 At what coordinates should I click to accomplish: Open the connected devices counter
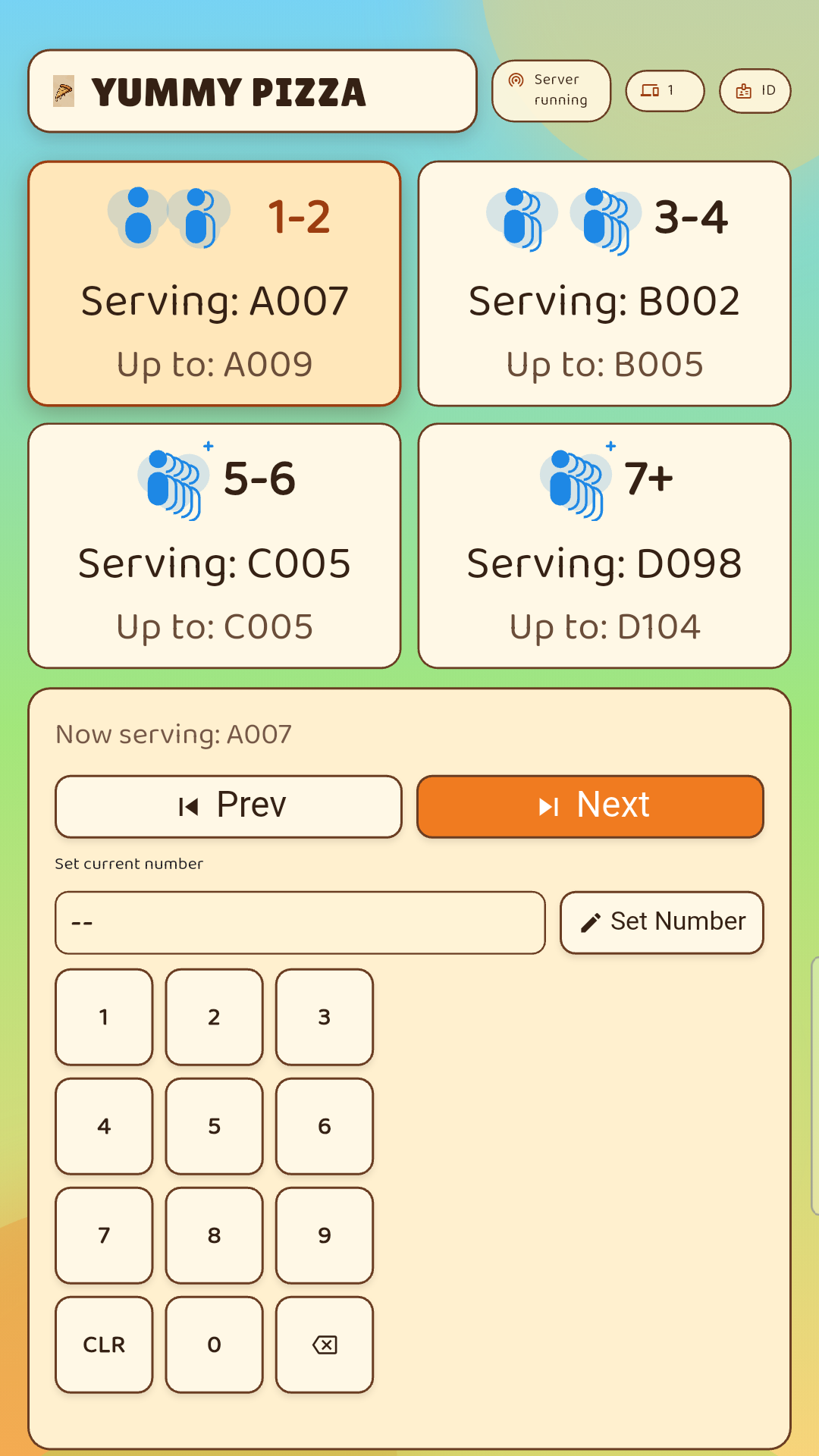pyautogui.click(x=664, y=91)
